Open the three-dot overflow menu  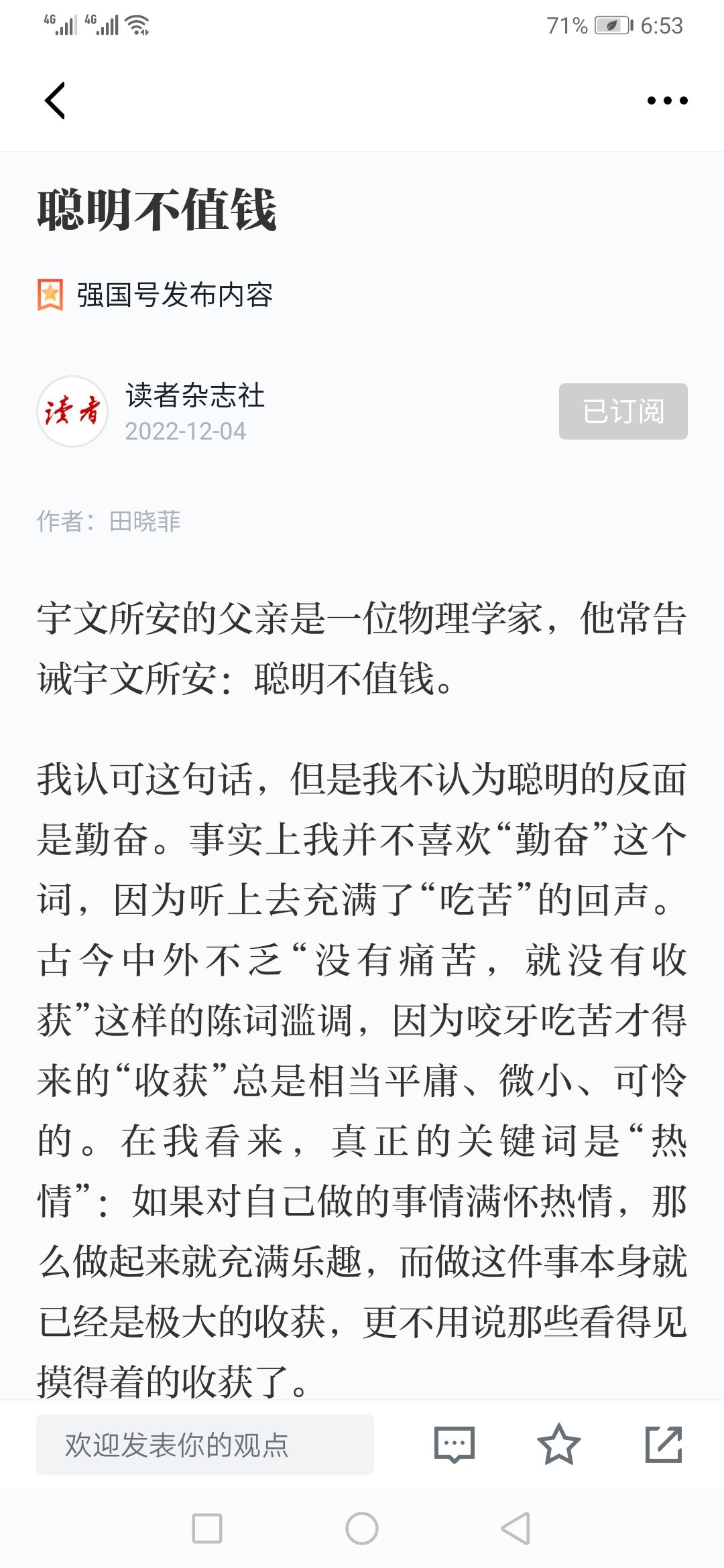pyautogui.click(x=667, y=101)
